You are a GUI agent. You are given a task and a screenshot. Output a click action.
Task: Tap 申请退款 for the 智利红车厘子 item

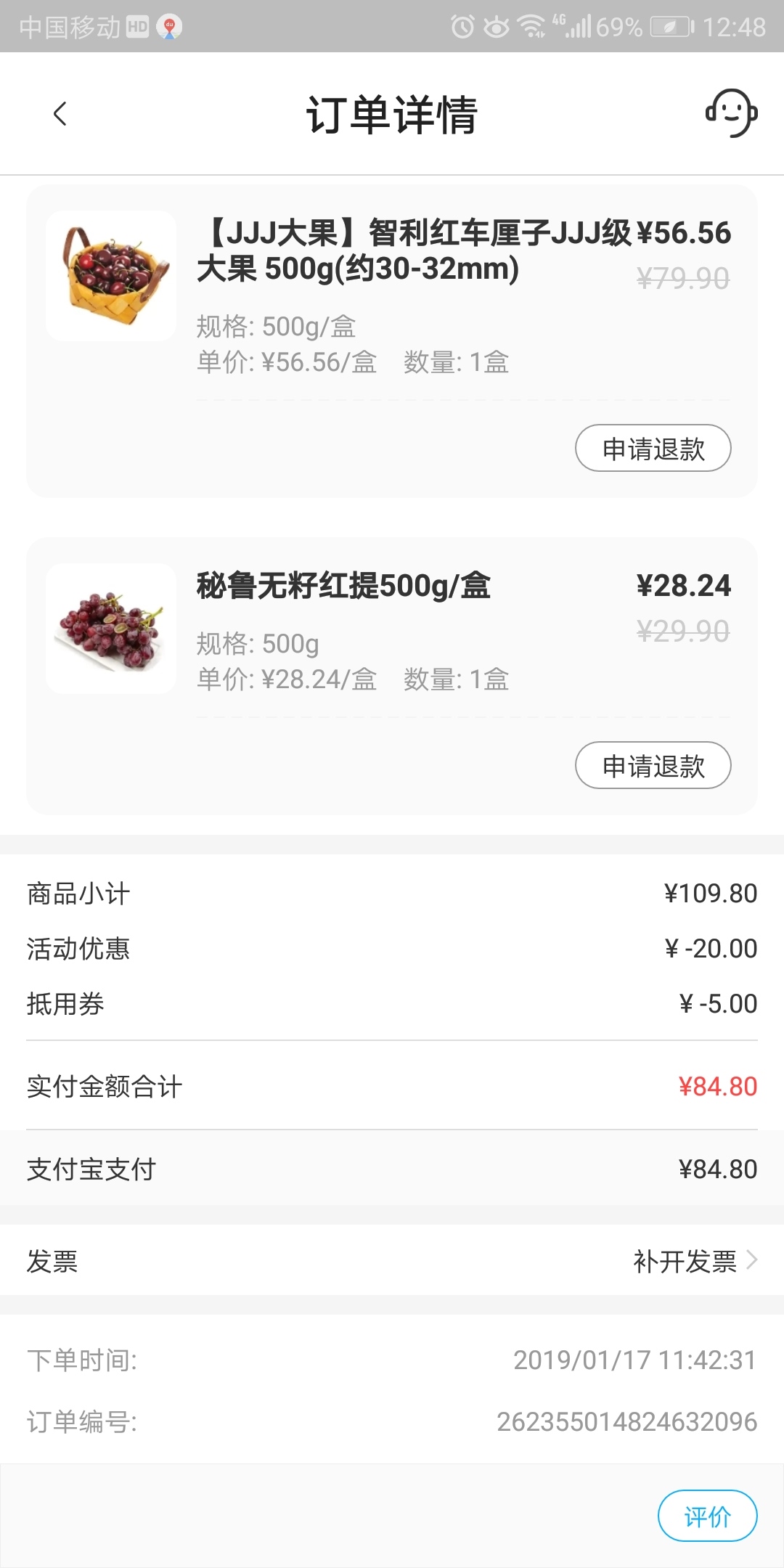pyautogui.click(x=653, y=449)
